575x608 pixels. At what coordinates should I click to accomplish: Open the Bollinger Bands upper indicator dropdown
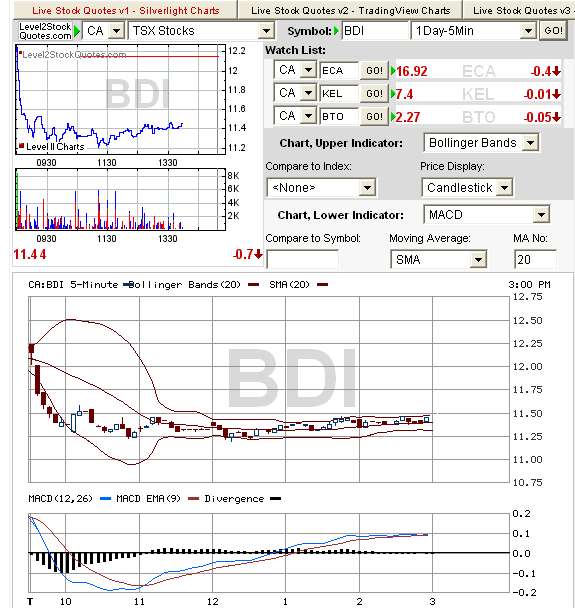coord(481,143)
